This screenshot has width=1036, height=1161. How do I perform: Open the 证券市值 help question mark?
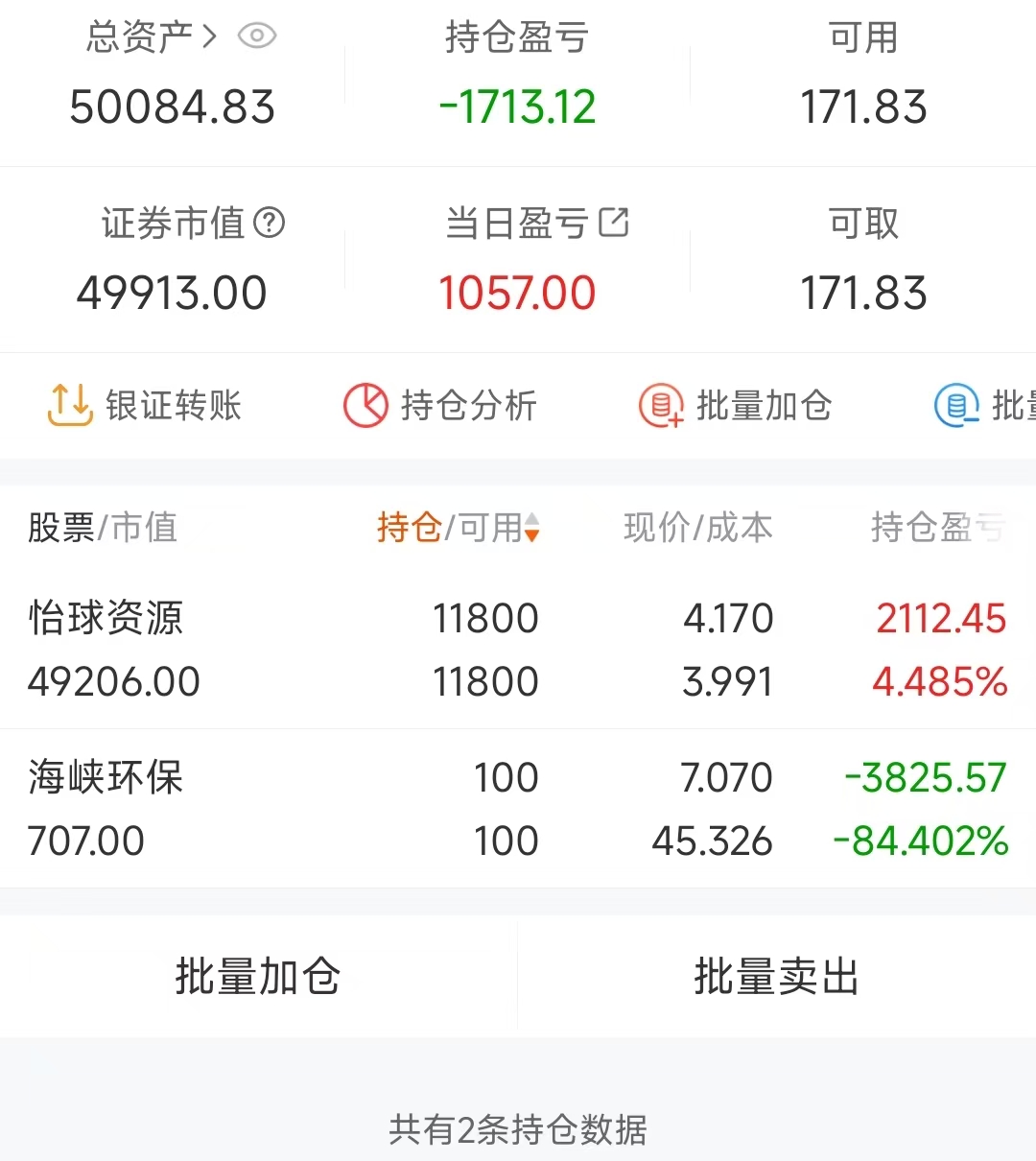[x=270, y=223]
